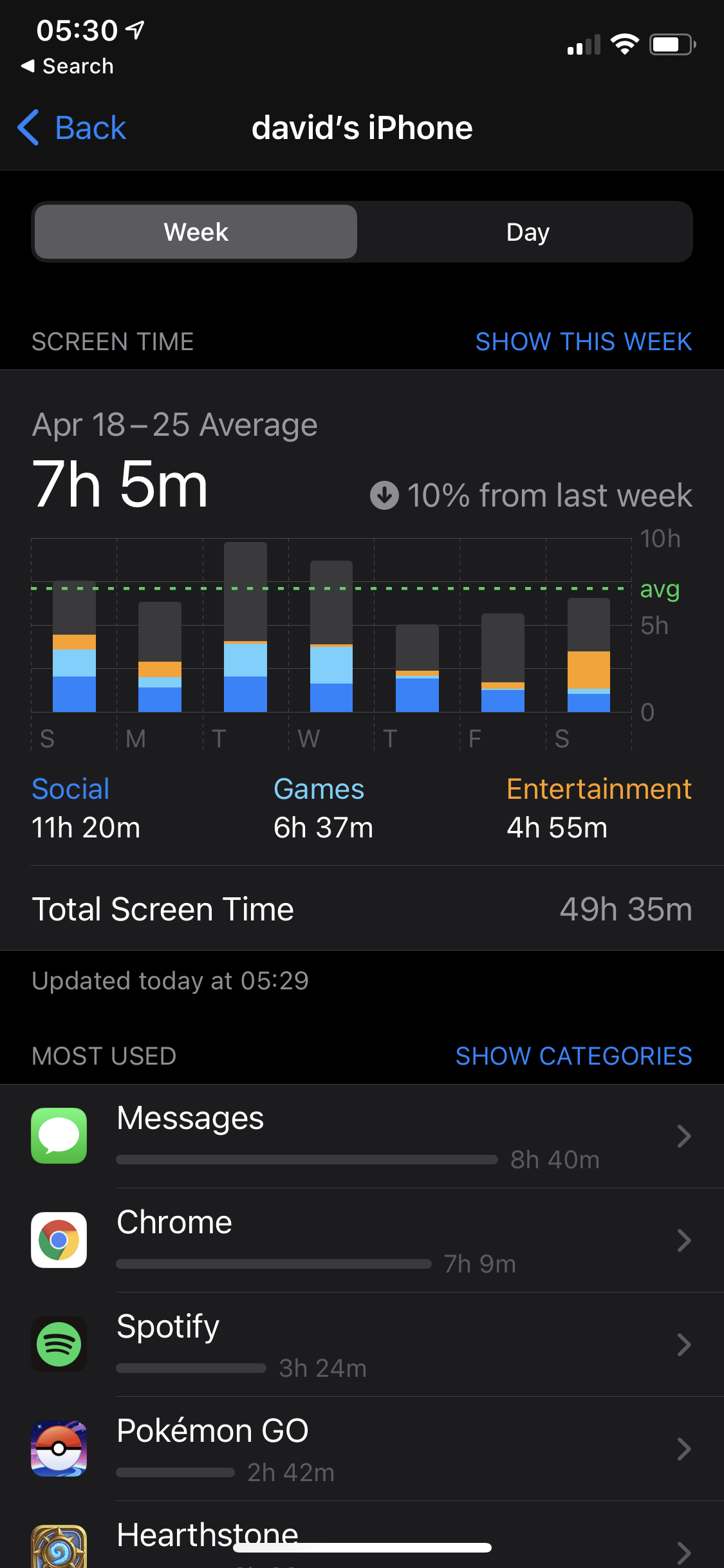
Task: Tap Show This Week
Action: click(x=583, y=342)
